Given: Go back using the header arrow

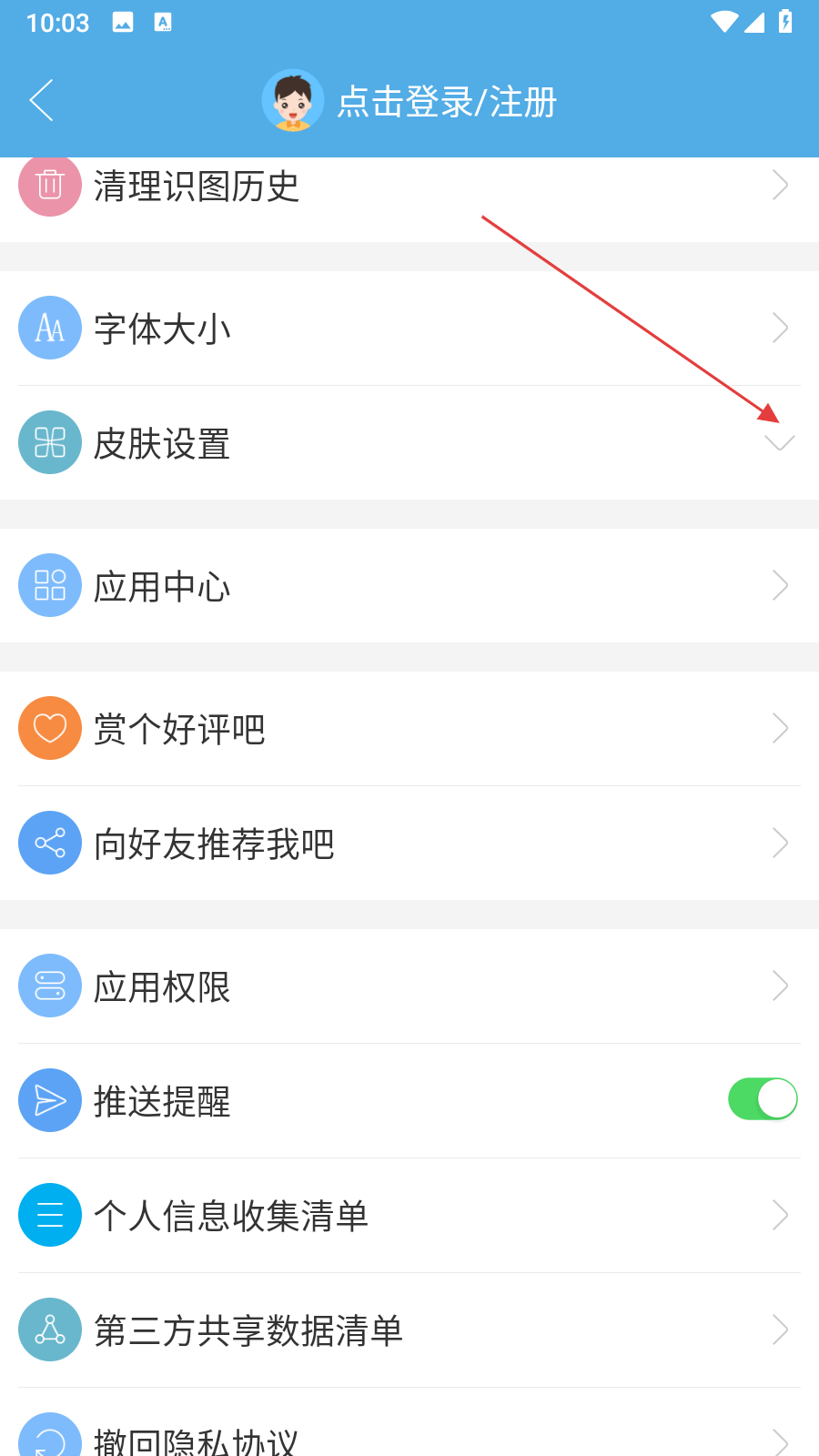Looking at the screenshot, I should tap(42, 100).
